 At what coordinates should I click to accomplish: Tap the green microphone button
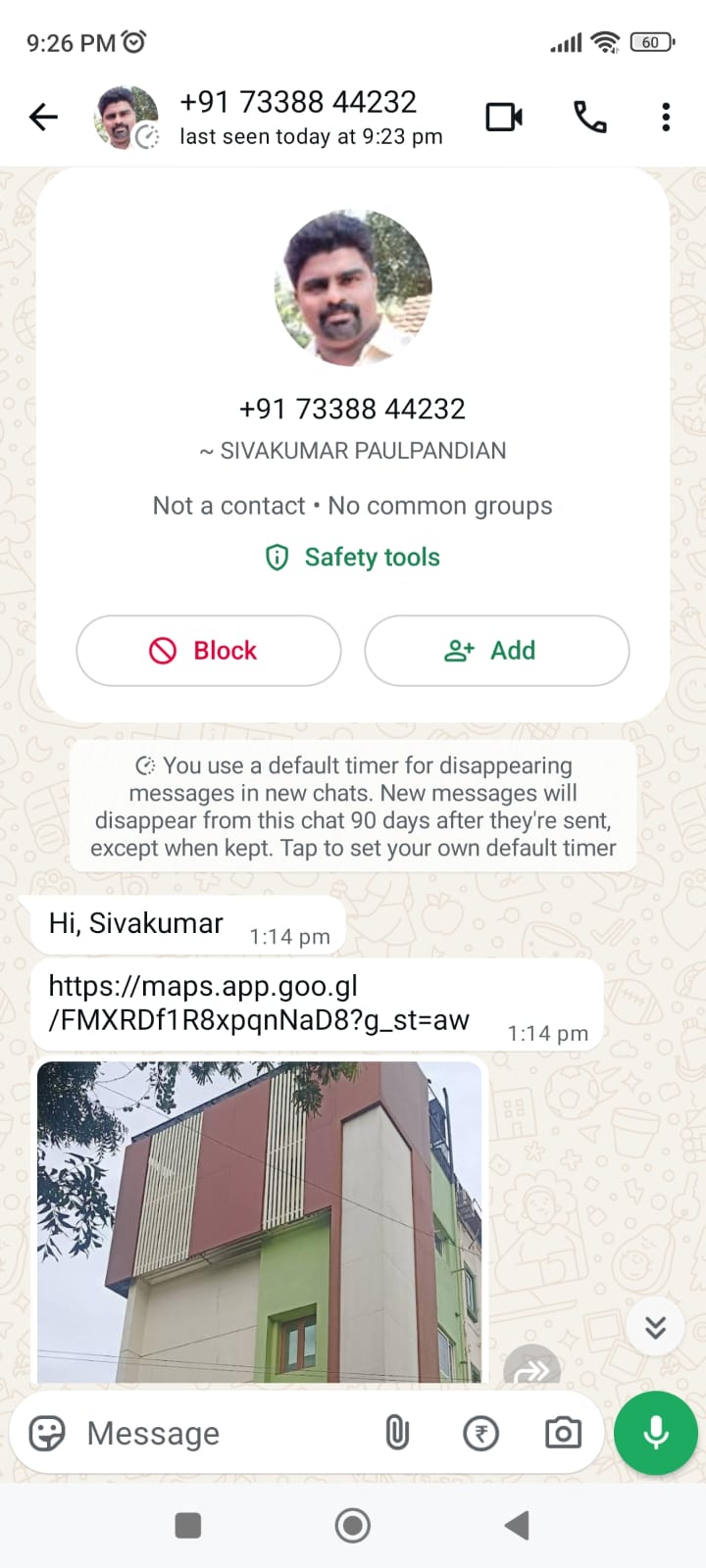[655, 1433]
